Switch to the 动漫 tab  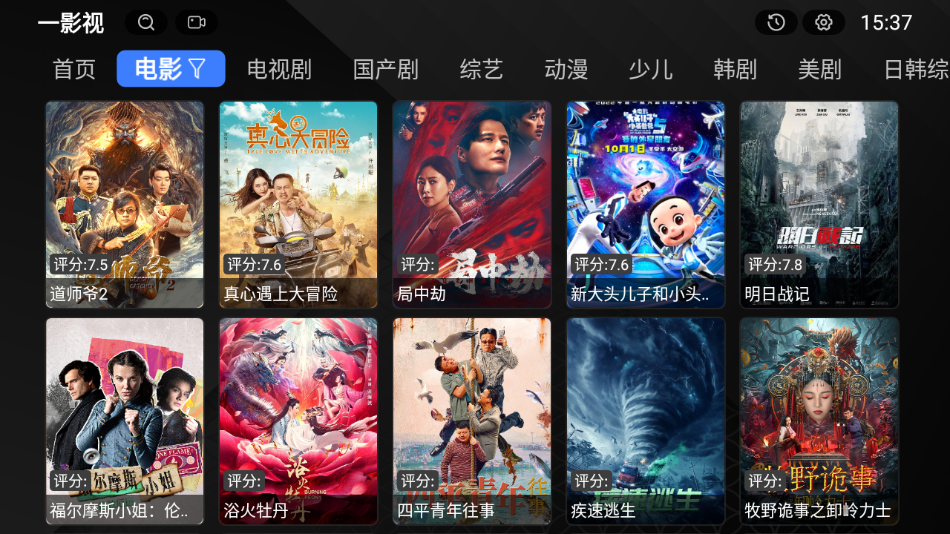pyautogui.click(x=566, y=69)
